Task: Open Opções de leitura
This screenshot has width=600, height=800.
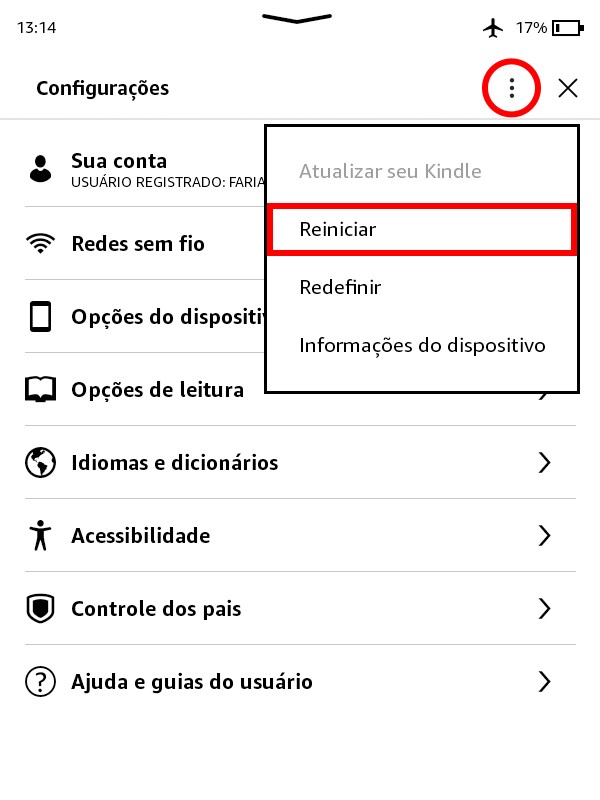Action: tap(157, 390)
